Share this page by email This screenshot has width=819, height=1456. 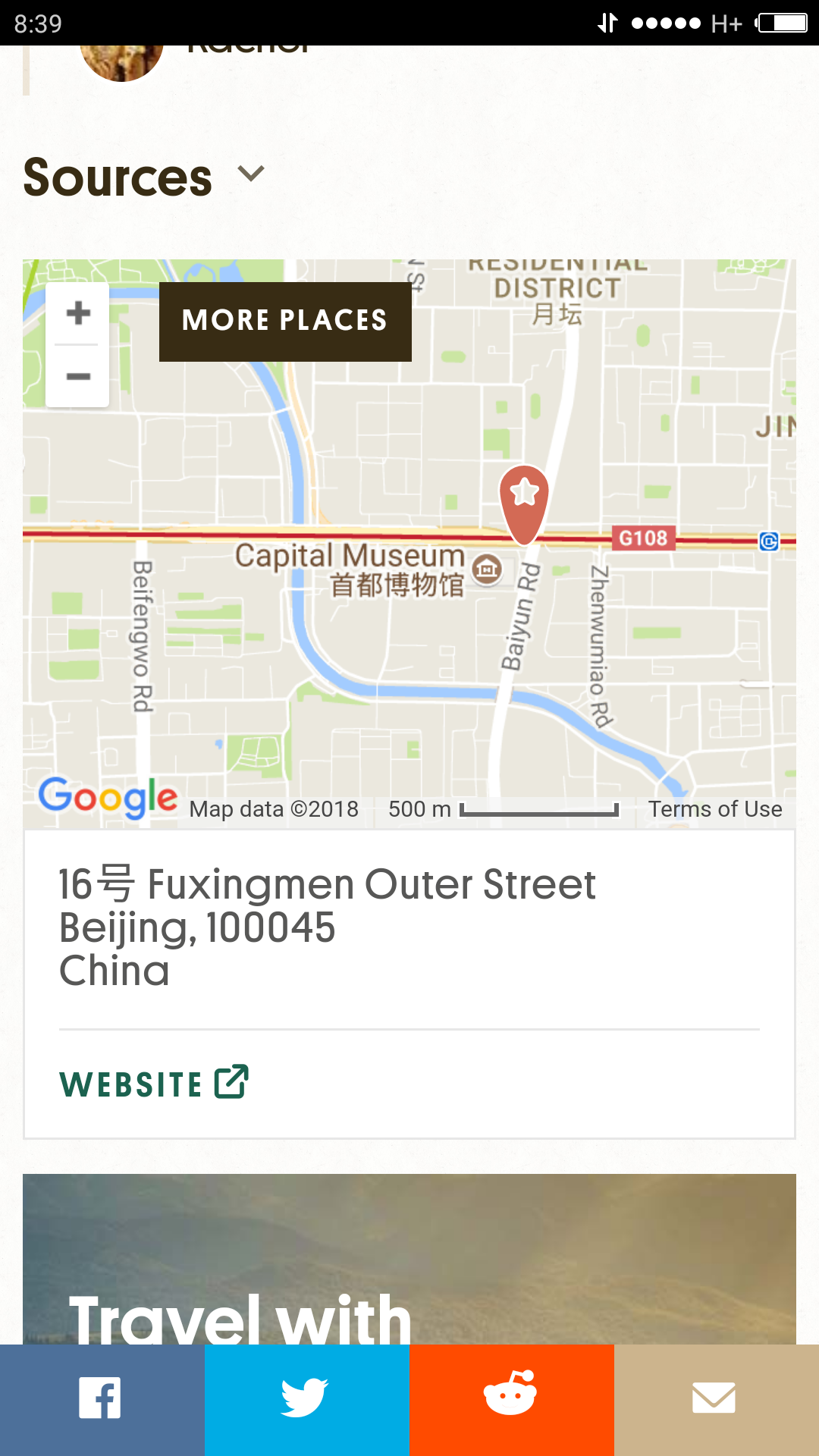(x=716, y=1399)
